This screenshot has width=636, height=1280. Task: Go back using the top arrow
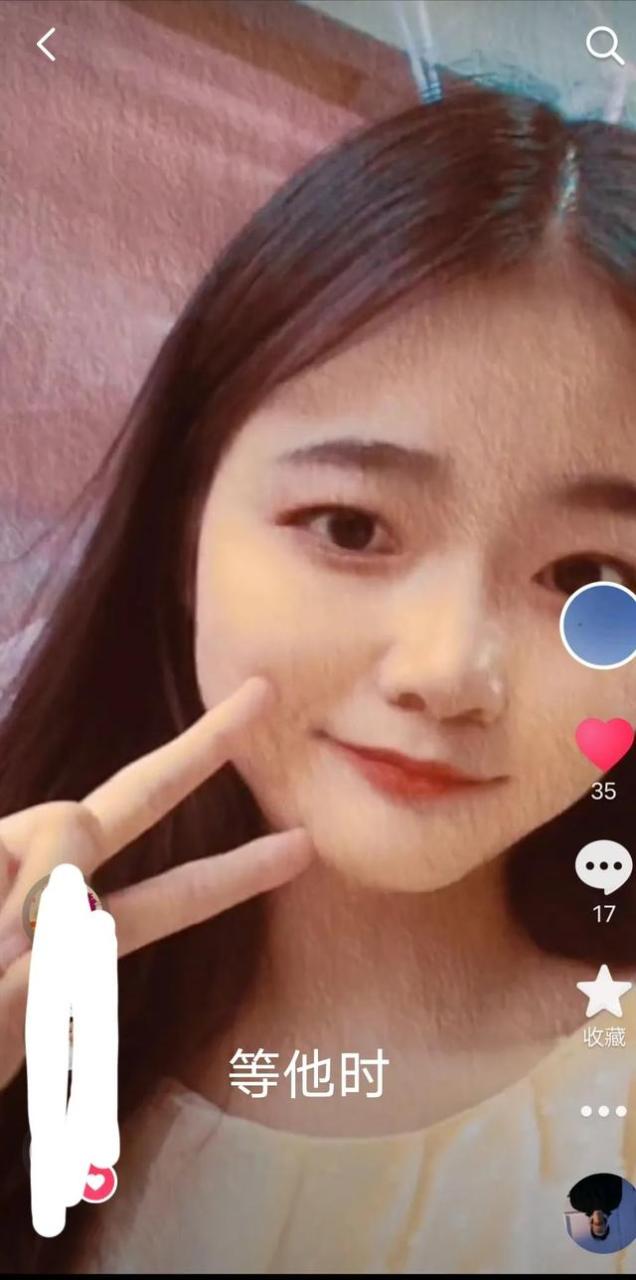click(46, 45)
